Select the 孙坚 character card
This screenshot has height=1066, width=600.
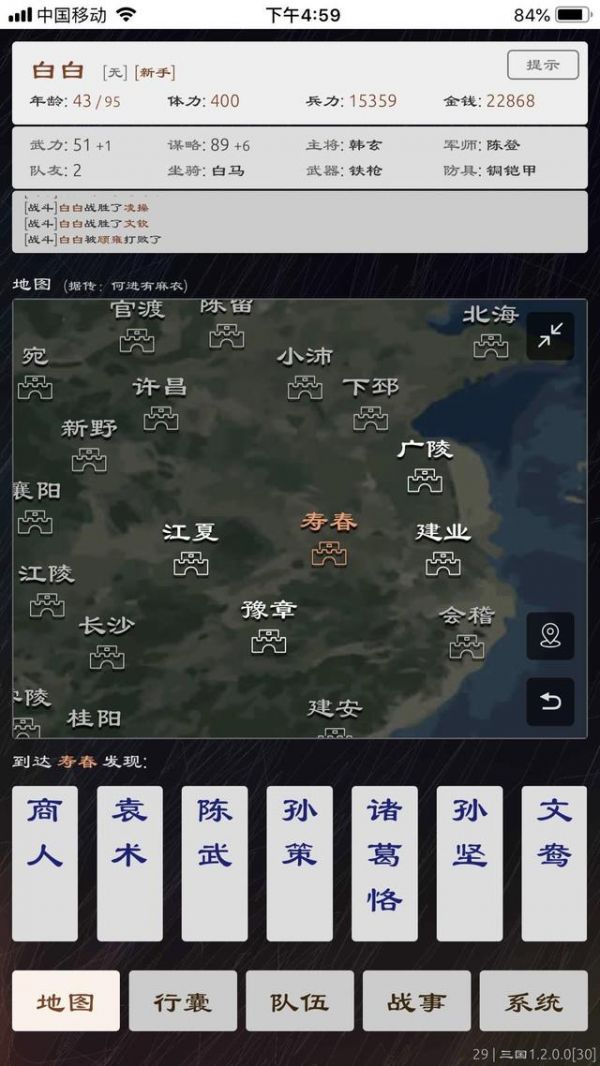click(469, 863)
